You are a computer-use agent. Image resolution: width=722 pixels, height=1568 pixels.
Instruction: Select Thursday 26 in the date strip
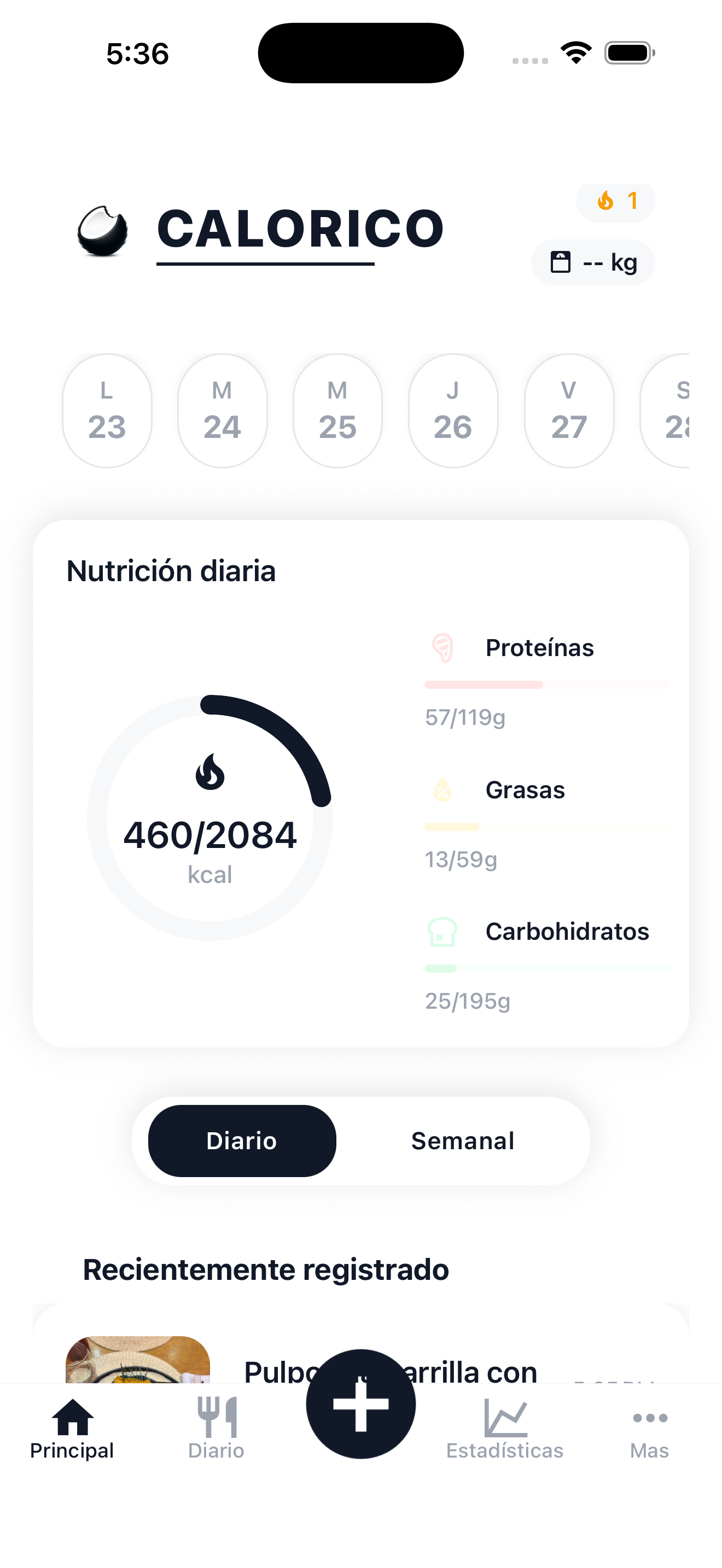(x=453, y=411)
